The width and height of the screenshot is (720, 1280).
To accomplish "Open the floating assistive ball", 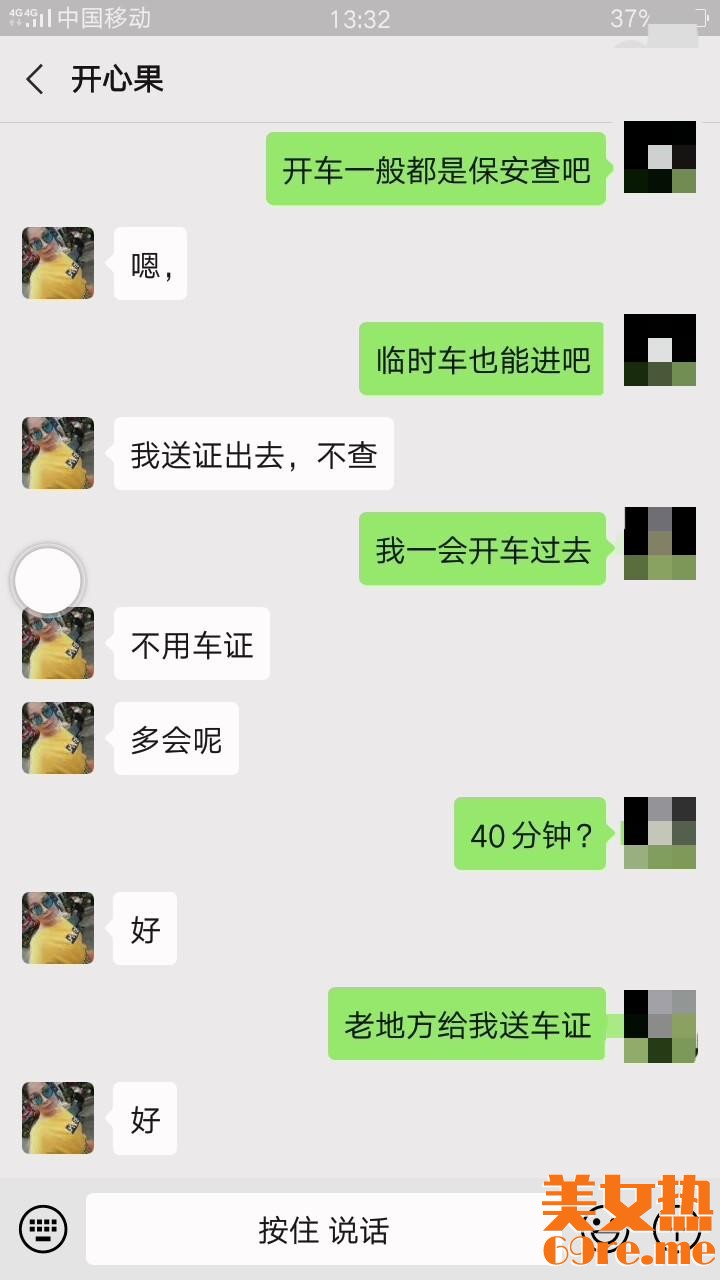I will pos(47,580).
